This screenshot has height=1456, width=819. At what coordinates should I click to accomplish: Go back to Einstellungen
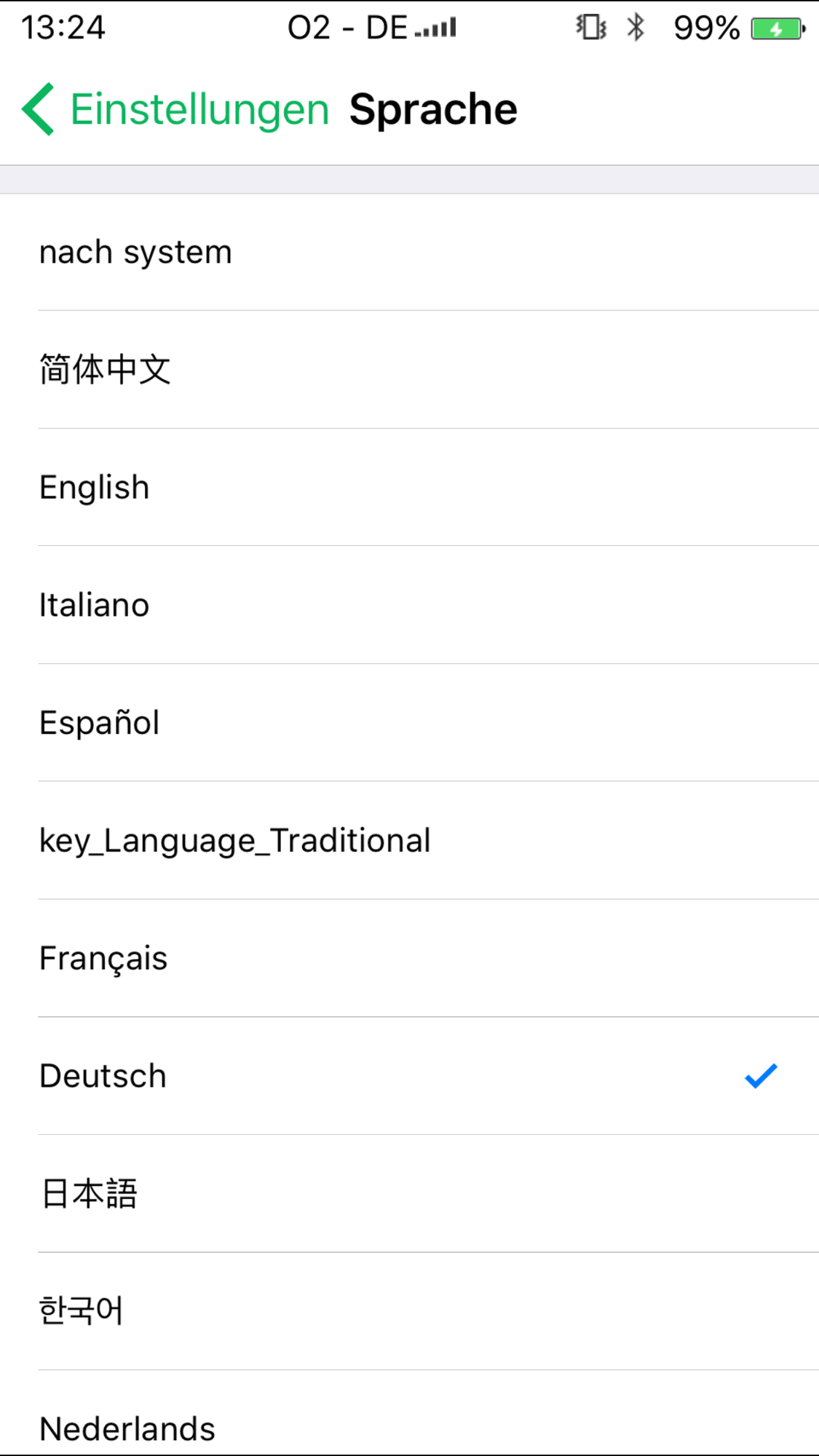[x=175, y=109]
